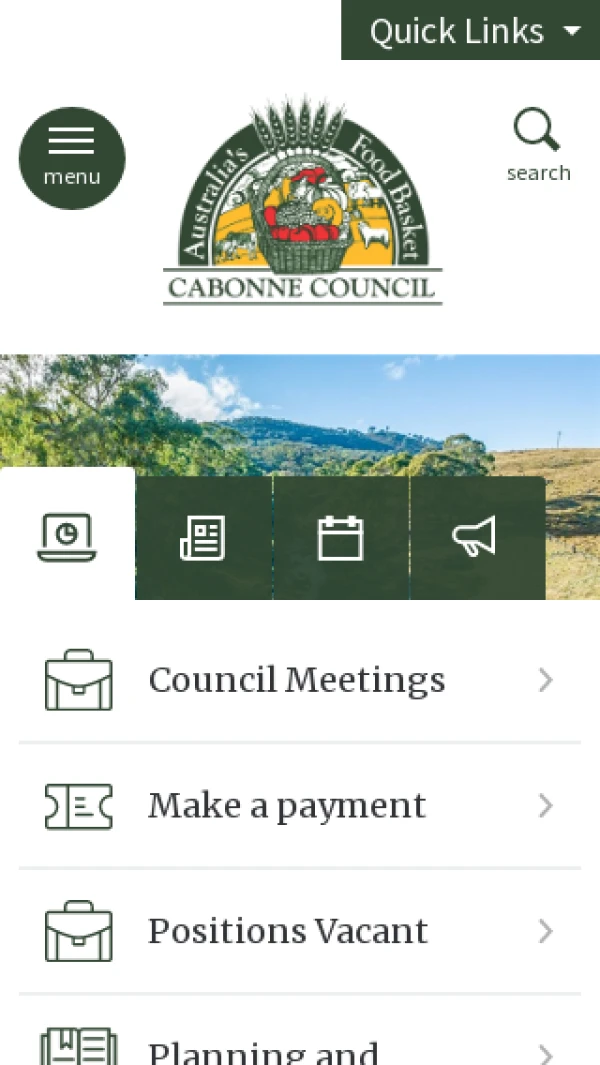Switch to the calendar events tab
The width and height of the screenshot is (600, 1065).
pyautogui.click(x=340, y=539)
